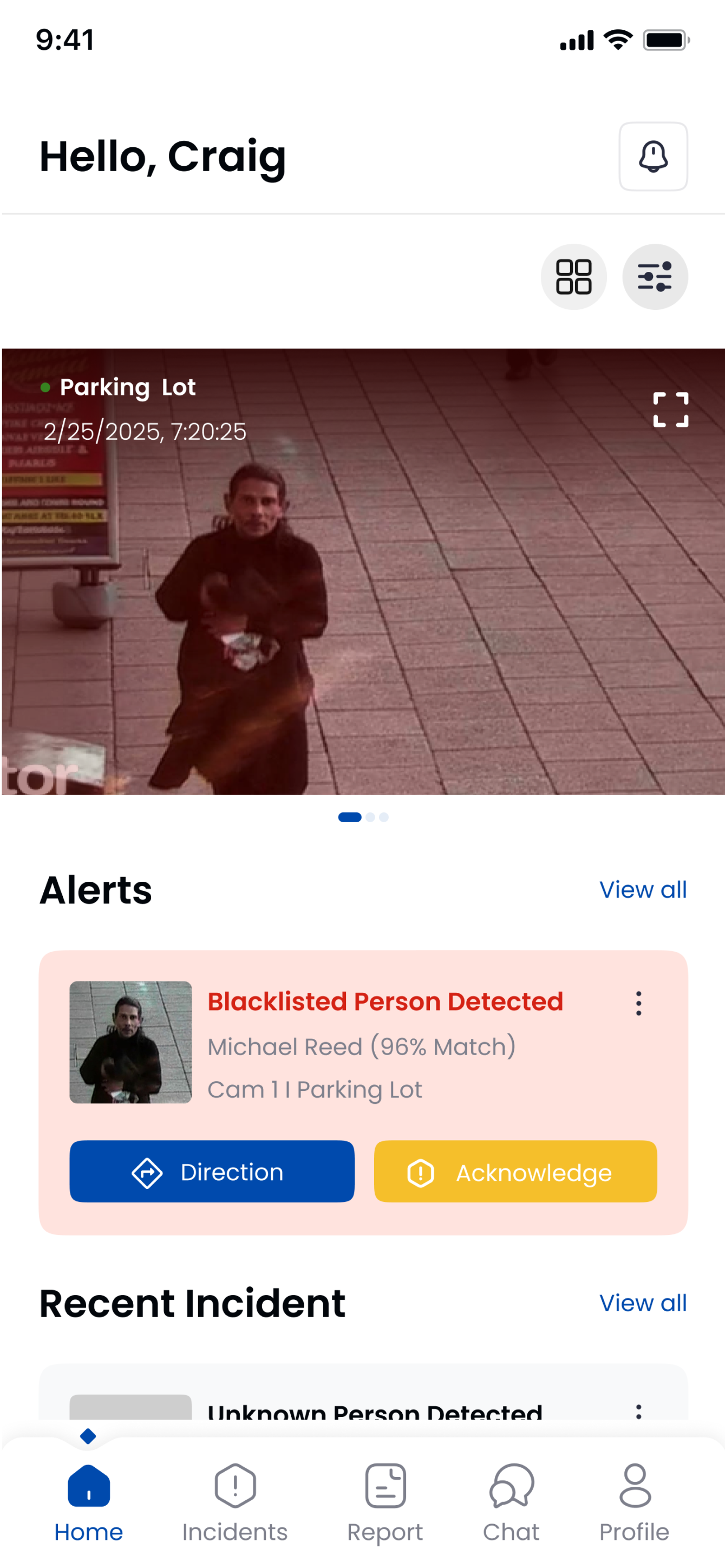Open options for Blacklisted Person alert
The width and height of the screenshot is (725, 1568).
[638, 1003]
